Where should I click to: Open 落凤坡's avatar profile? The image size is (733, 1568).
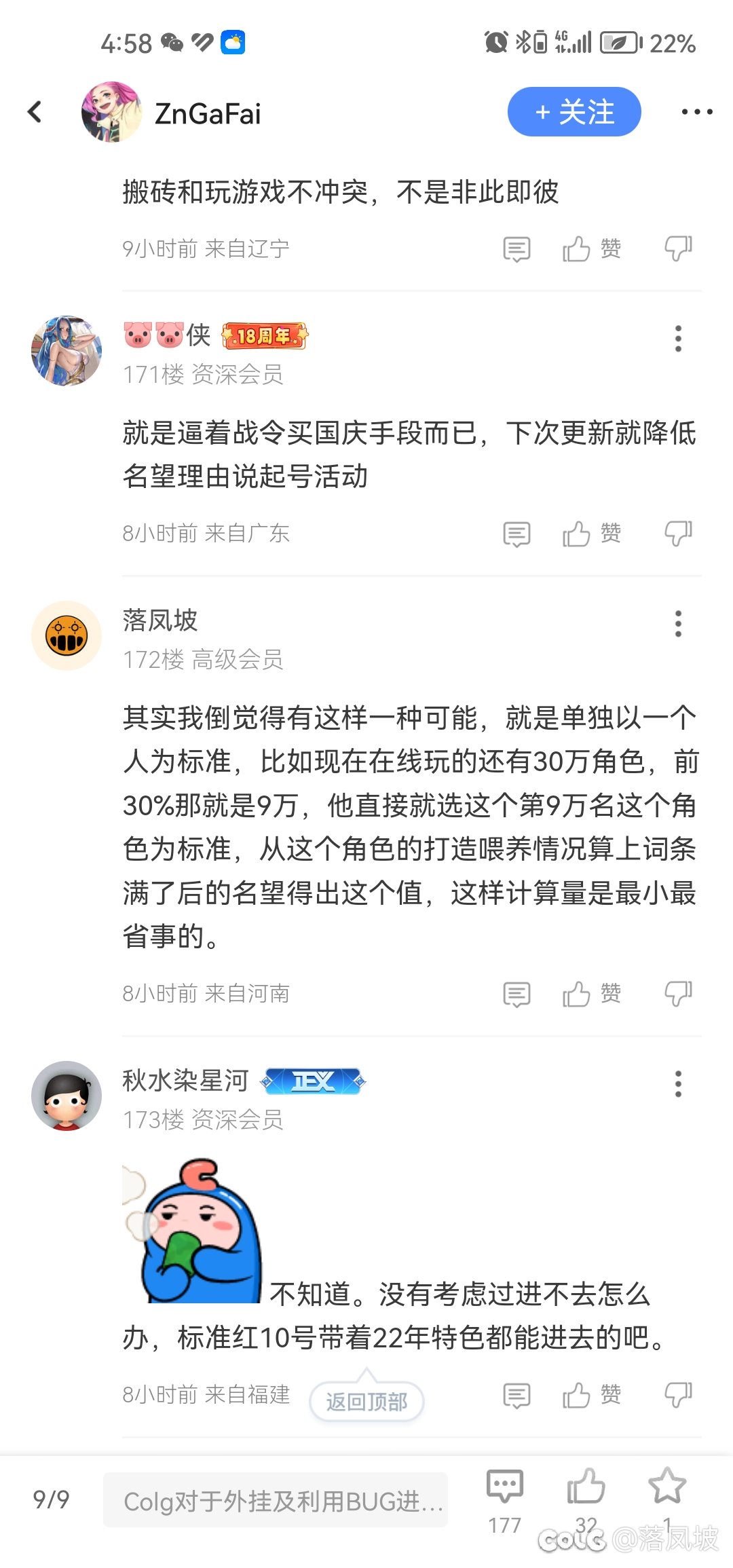pyautogui.click(x=67, y=636)
